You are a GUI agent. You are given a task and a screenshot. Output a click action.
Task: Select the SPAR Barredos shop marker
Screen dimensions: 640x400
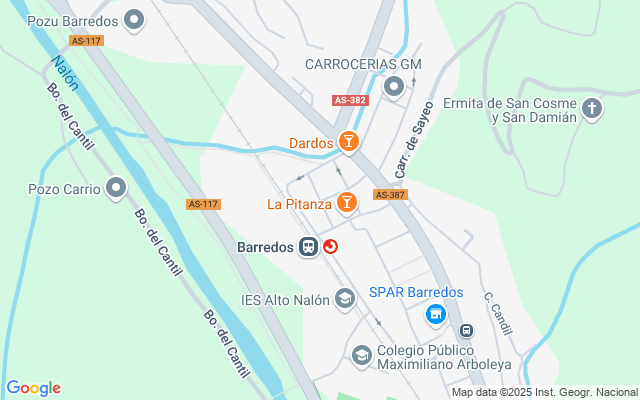(436, 316)
